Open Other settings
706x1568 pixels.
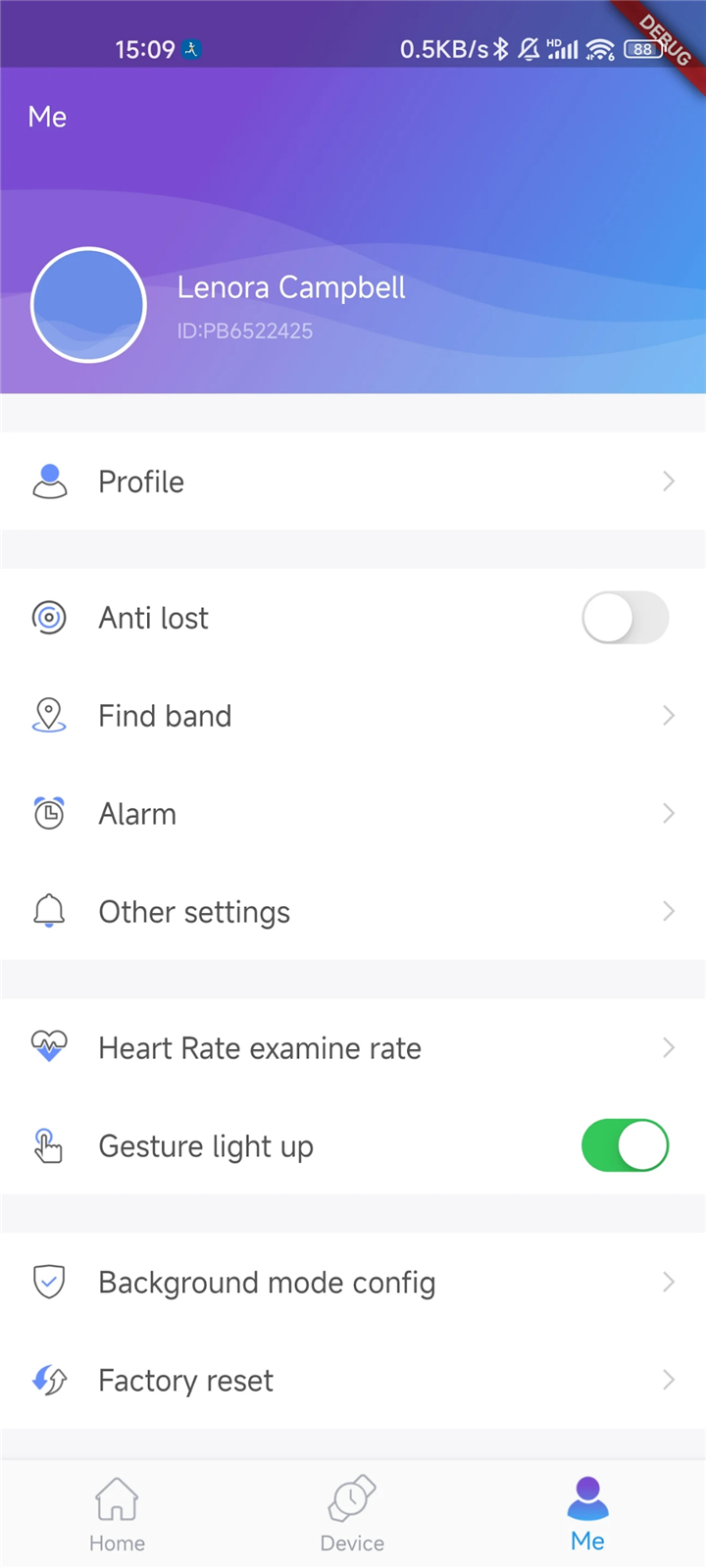(x=353, y=912)
